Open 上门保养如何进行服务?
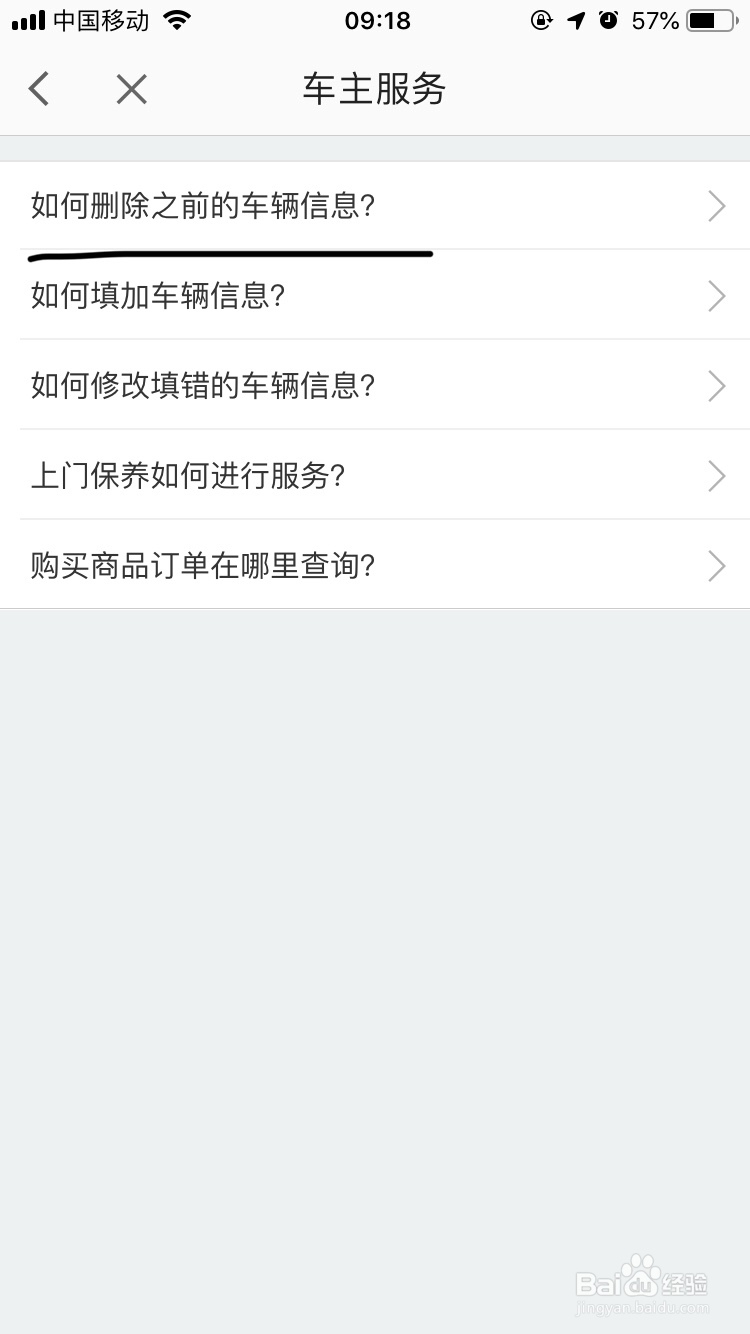The width and height of the screenshot is (750, 1334). click(x=375, y=475)
